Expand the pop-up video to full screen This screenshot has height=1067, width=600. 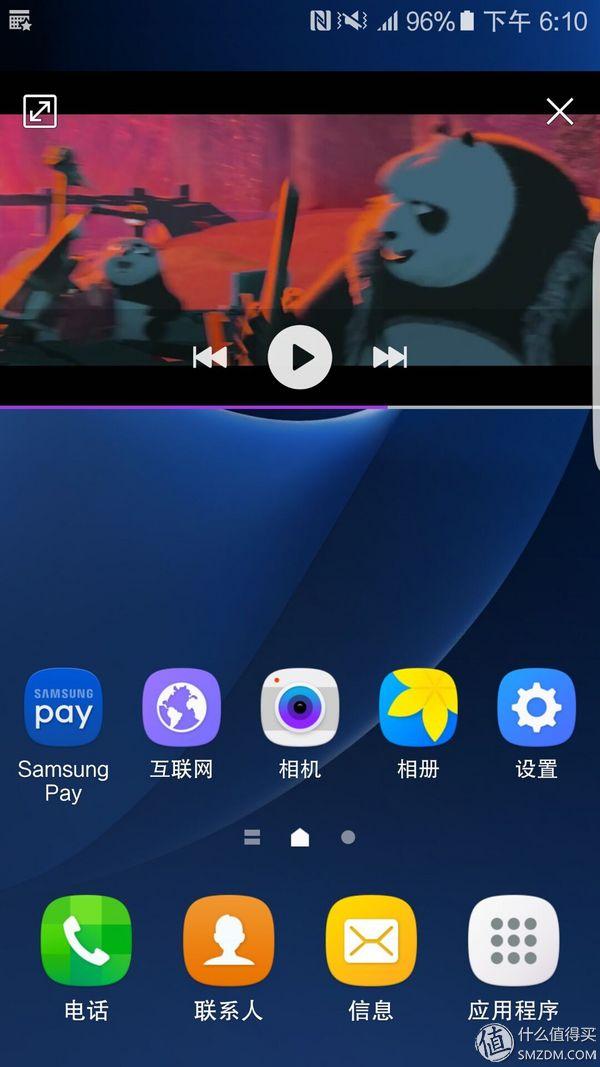pos(40,111)
